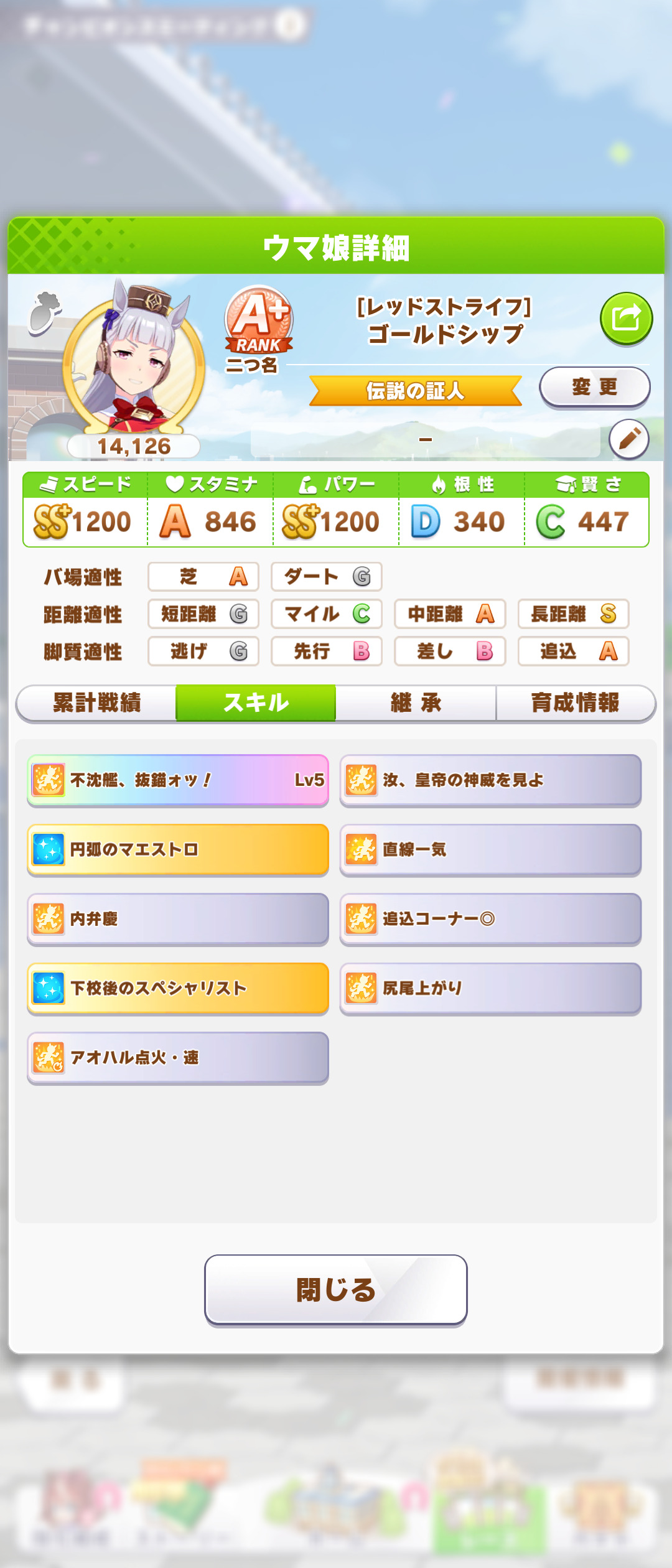672x1568 pixels.
Task: Tap the pencil icon to edit the memo
Action: click(x=628, y=439)
